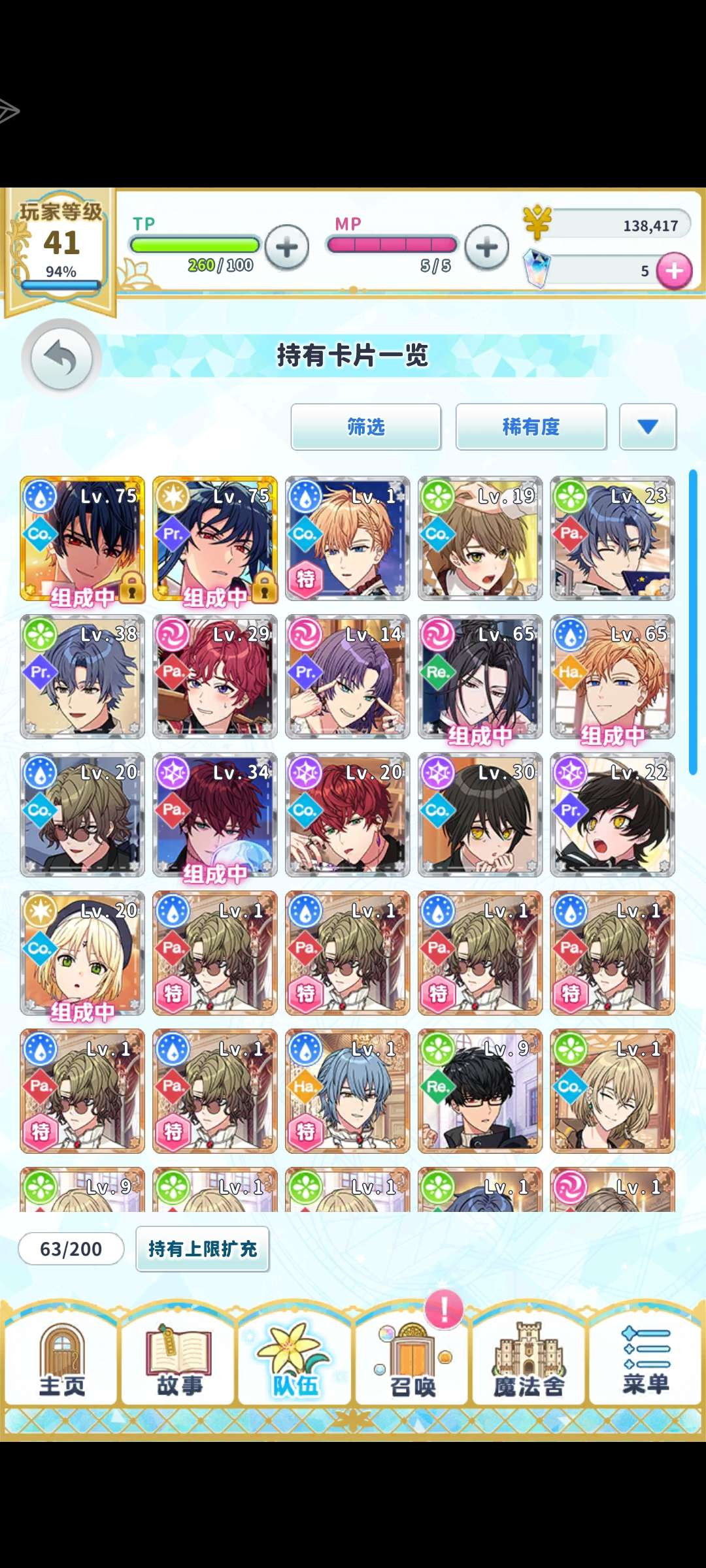Toggle sort order with the blue arrow
This screenshot has height=1568, width=706.
647,427
